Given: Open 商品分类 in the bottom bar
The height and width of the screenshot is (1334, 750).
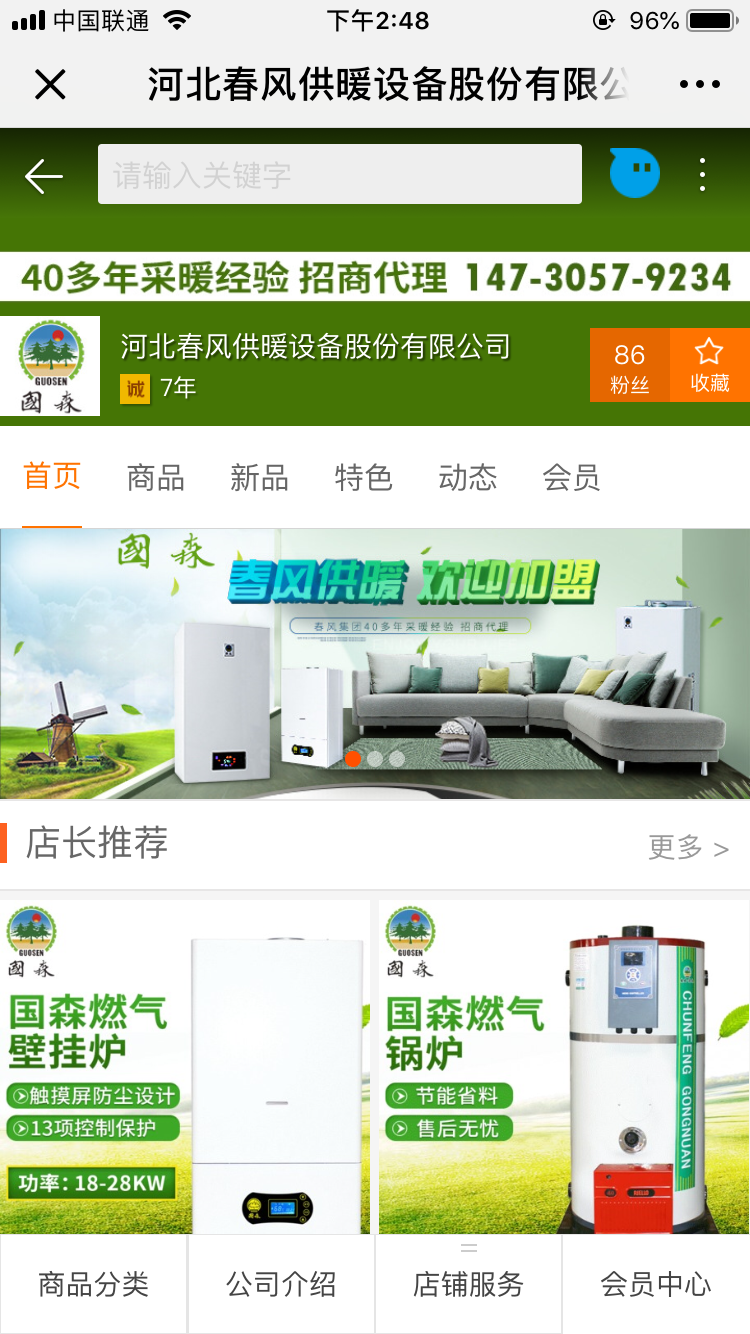Looking at the screenshot, I should point(93,1284).
